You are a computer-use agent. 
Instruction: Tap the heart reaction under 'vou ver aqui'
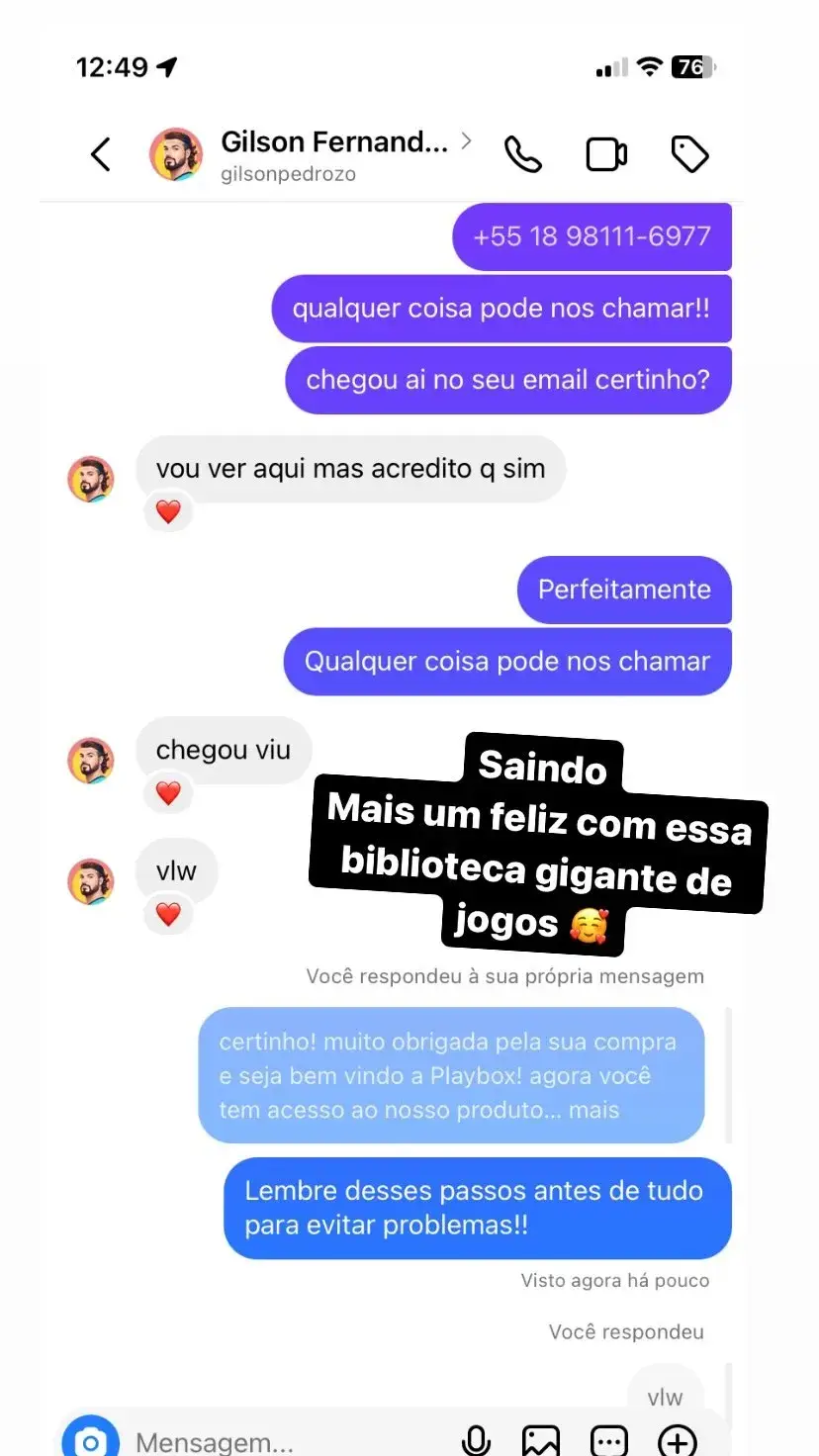(x=168, y=511)
